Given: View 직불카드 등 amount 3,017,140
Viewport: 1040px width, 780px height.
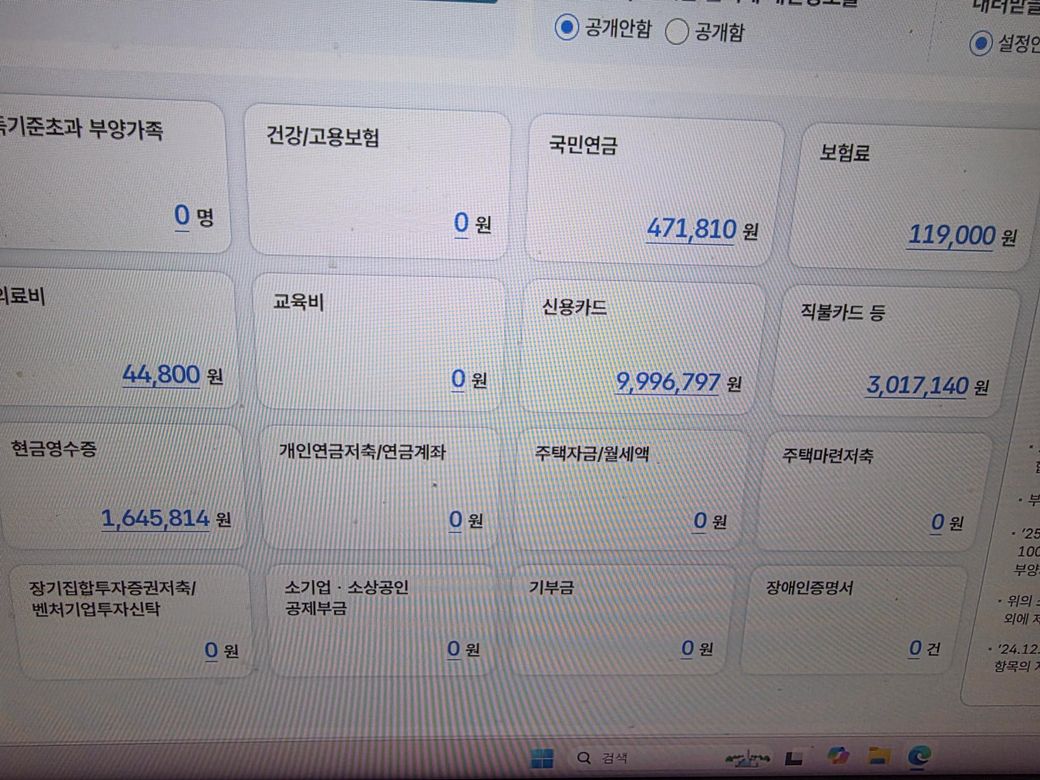Looking at the screenshot, I should point(916,386).
